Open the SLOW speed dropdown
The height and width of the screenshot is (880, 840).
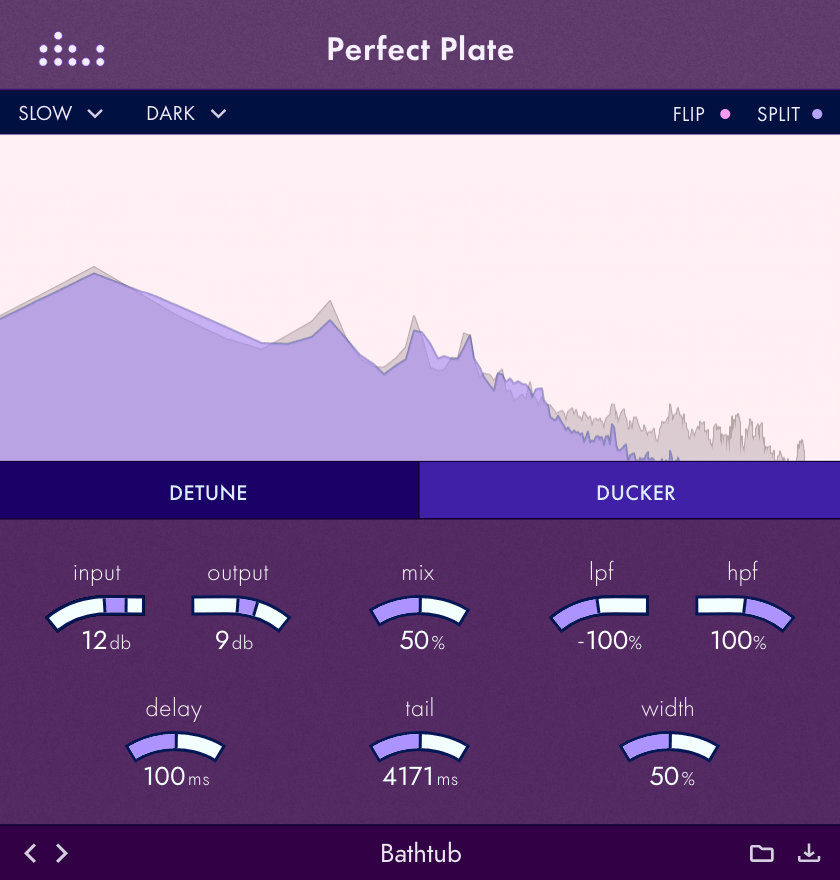[60, 114]
